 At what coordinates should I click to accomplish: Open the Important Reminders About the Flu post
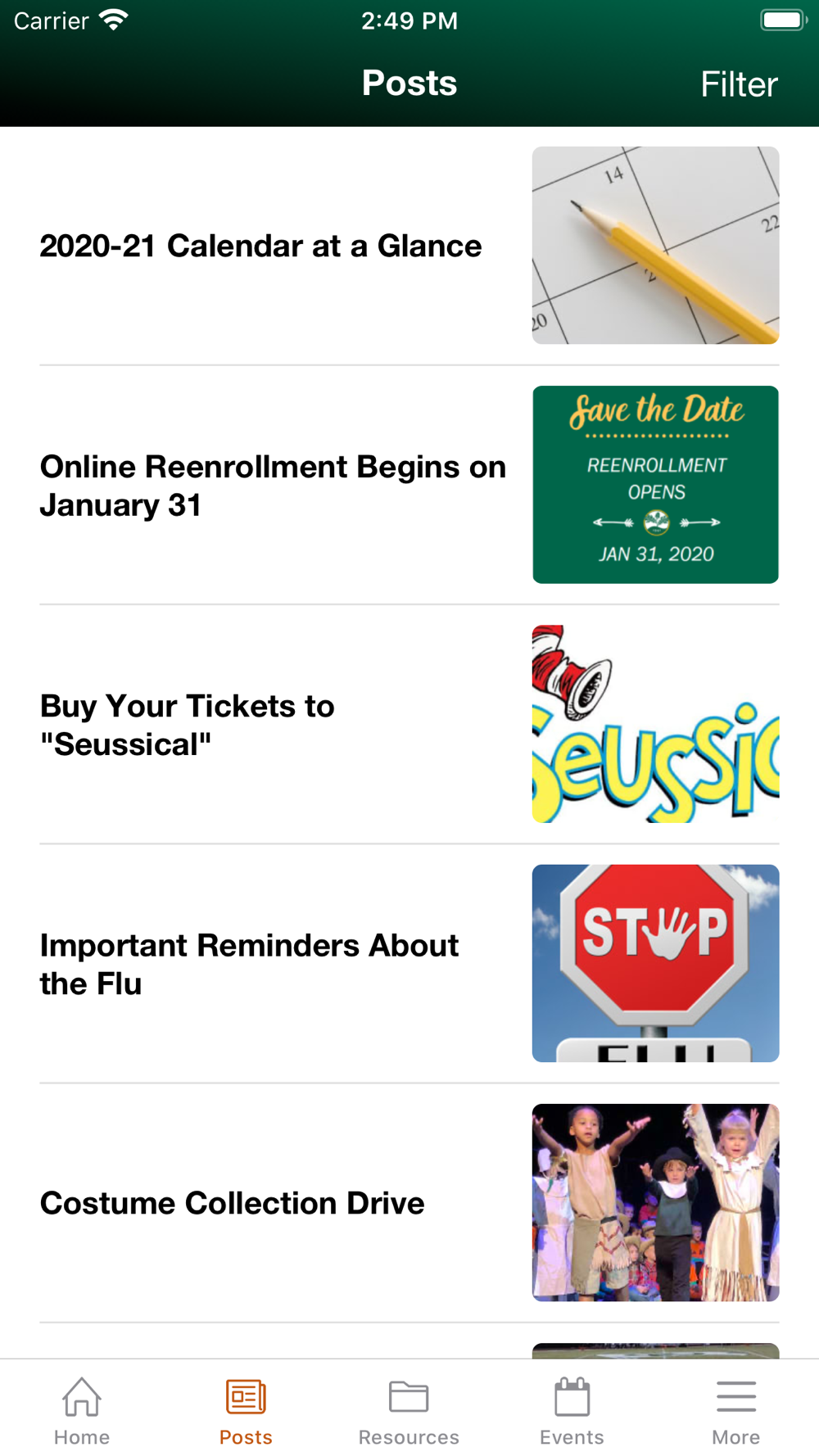point(249,964)
